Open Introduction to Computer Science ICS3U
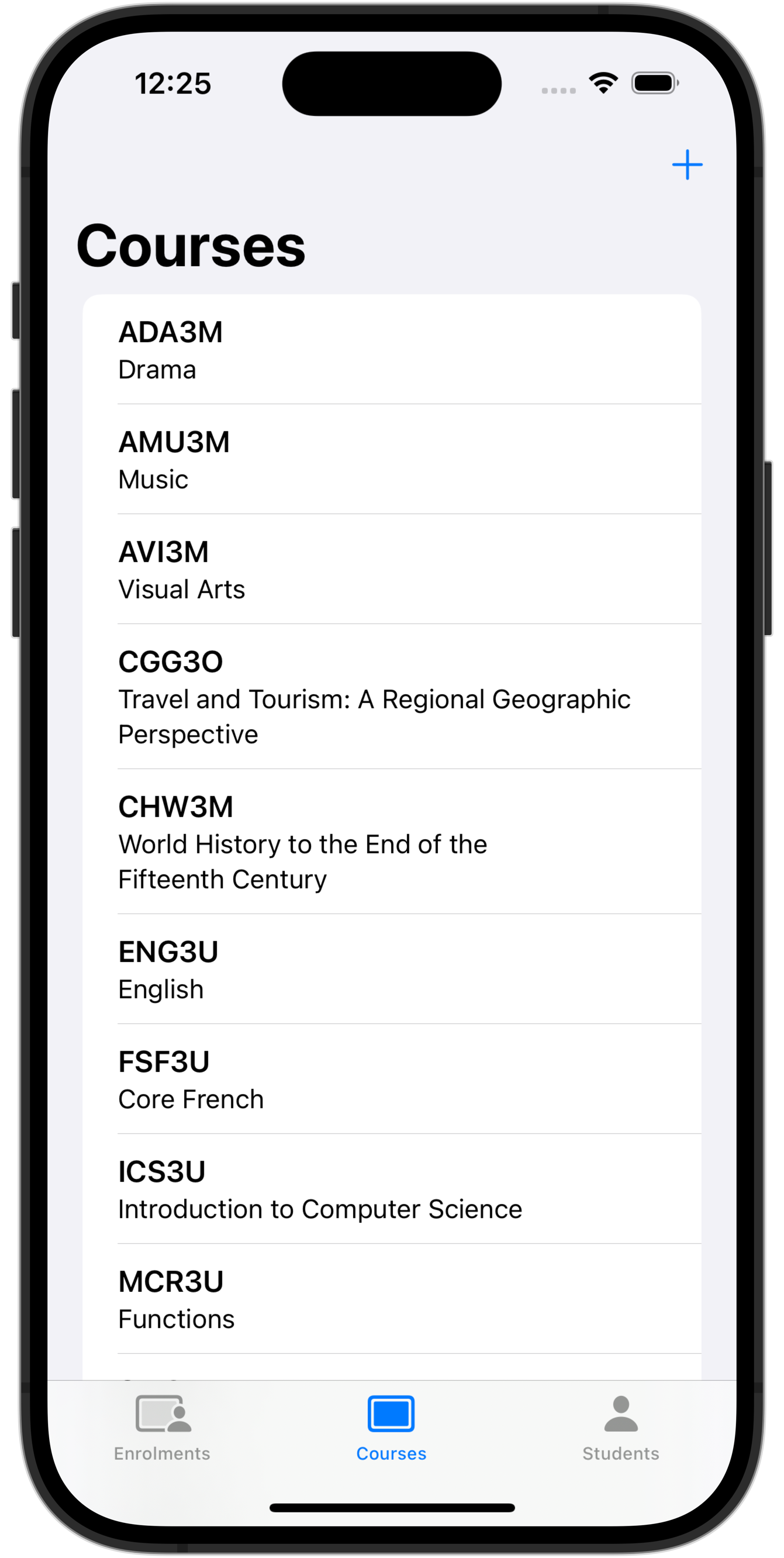This screenshot has height=1558, width=784. point(392,1188)
